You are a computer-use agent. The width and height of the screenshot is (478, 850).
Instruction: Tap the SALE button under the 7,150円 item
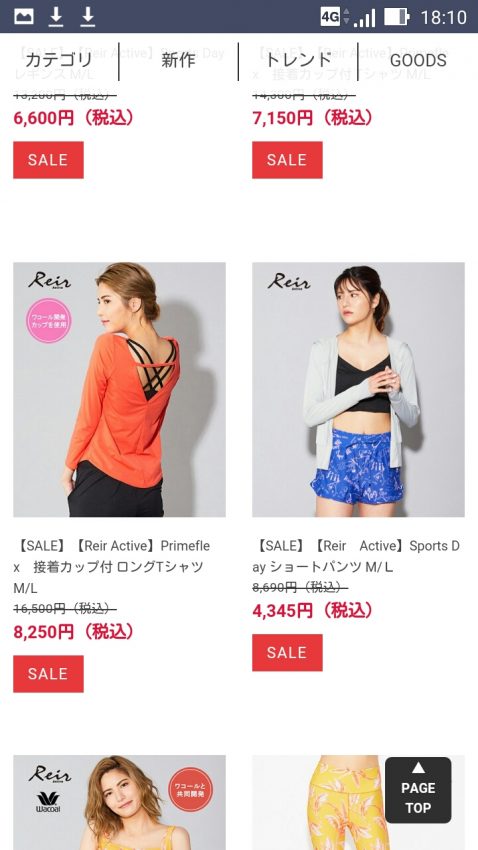(287, 160)
